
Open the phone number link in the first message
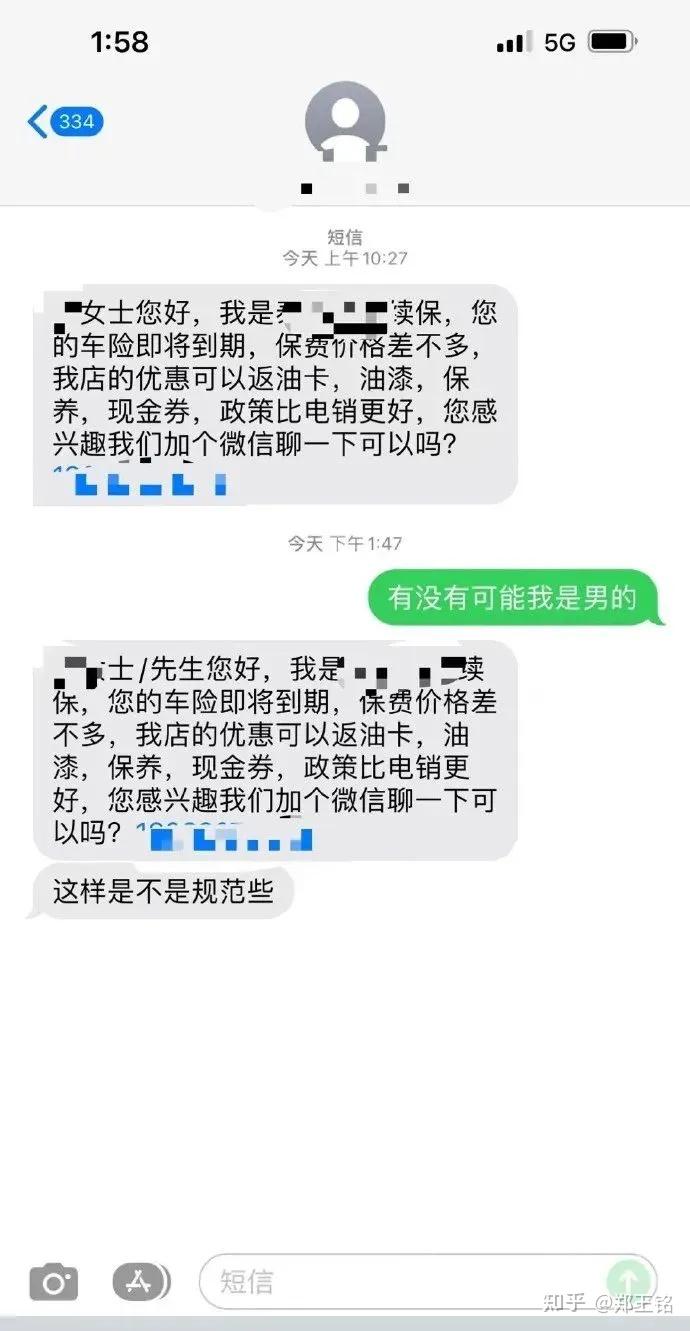[x=140, y=482]
